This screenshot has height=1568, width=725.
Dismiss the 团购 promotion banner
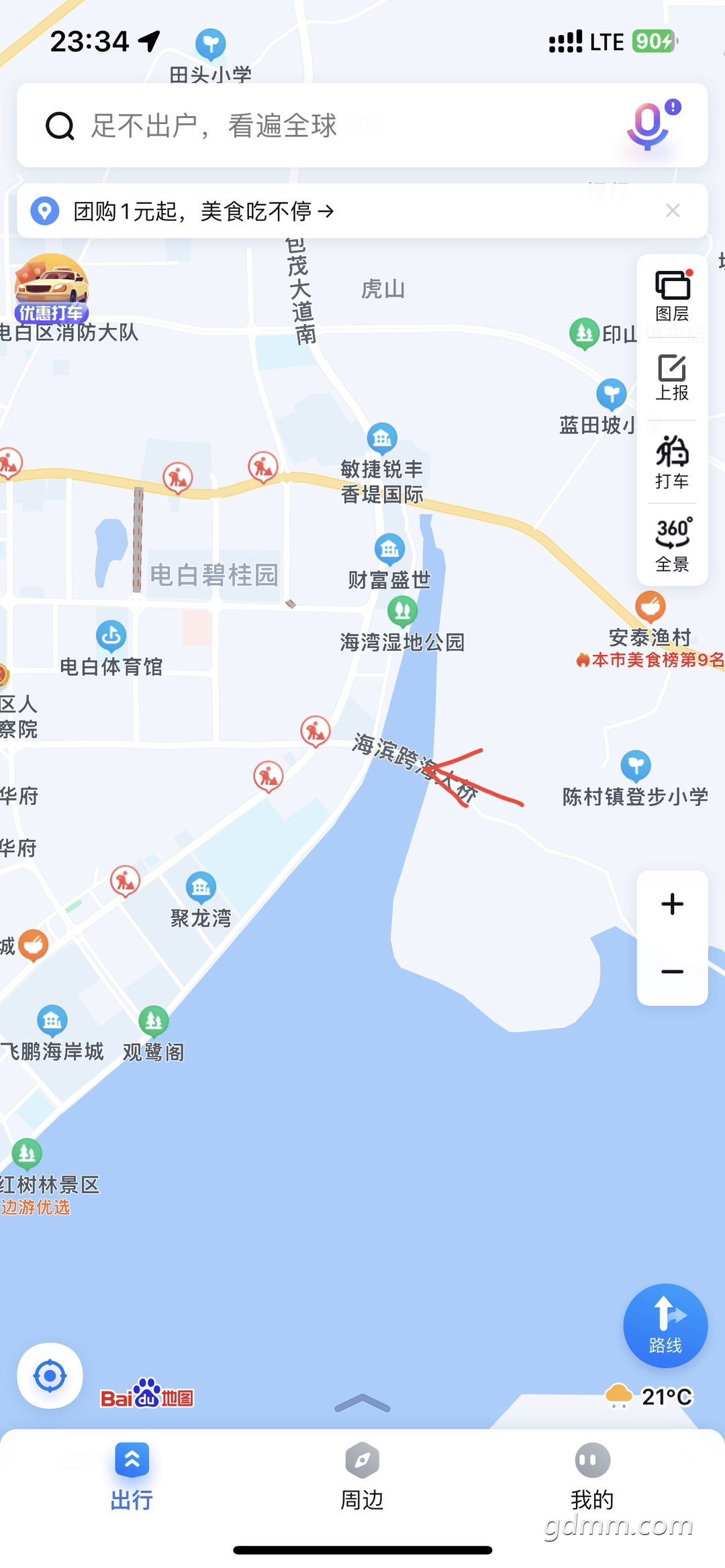673,211
